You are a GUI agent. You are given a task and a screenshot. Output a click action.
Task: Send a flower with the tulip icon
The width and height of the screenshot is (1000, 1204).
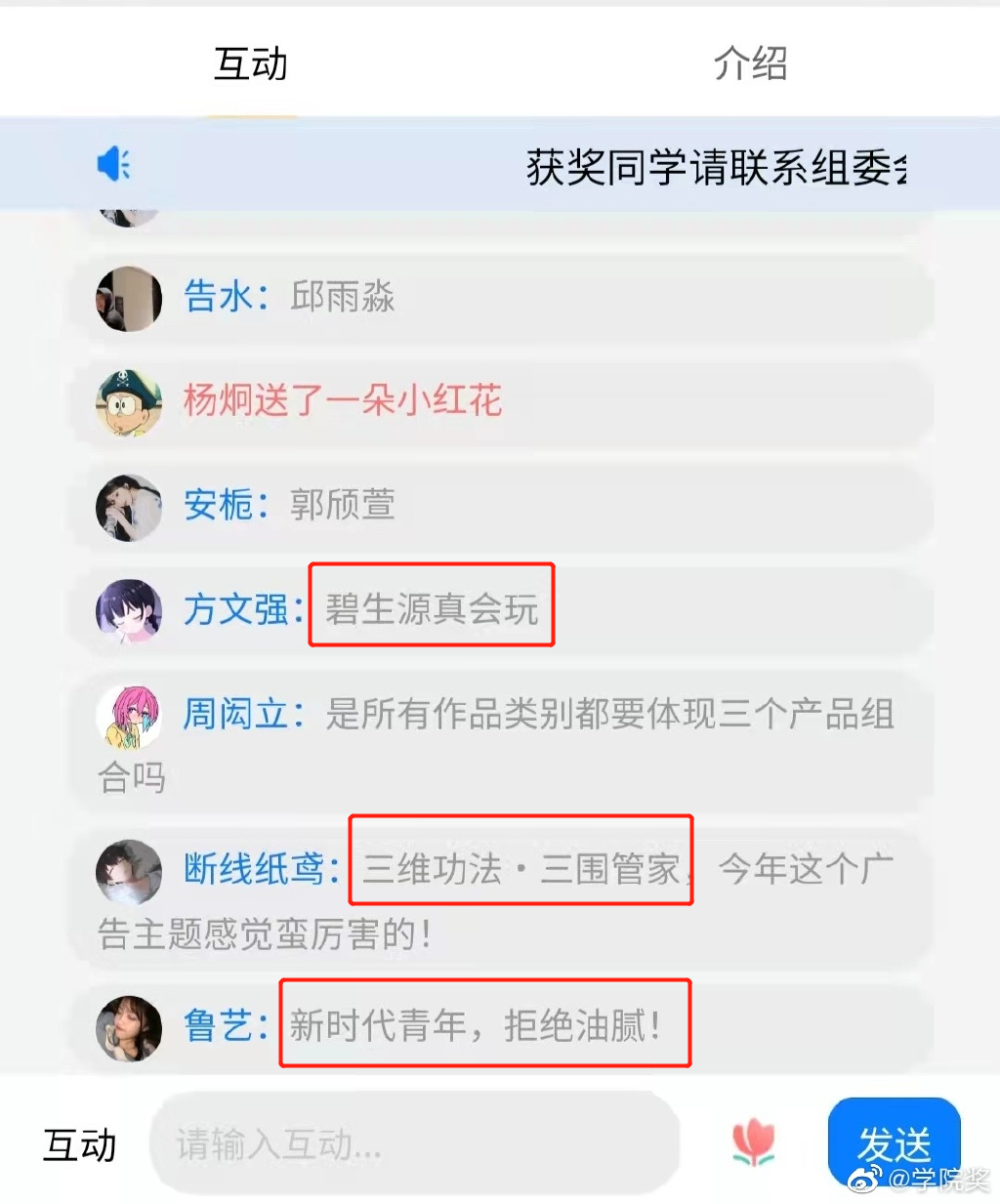(x=753, y=1142)
